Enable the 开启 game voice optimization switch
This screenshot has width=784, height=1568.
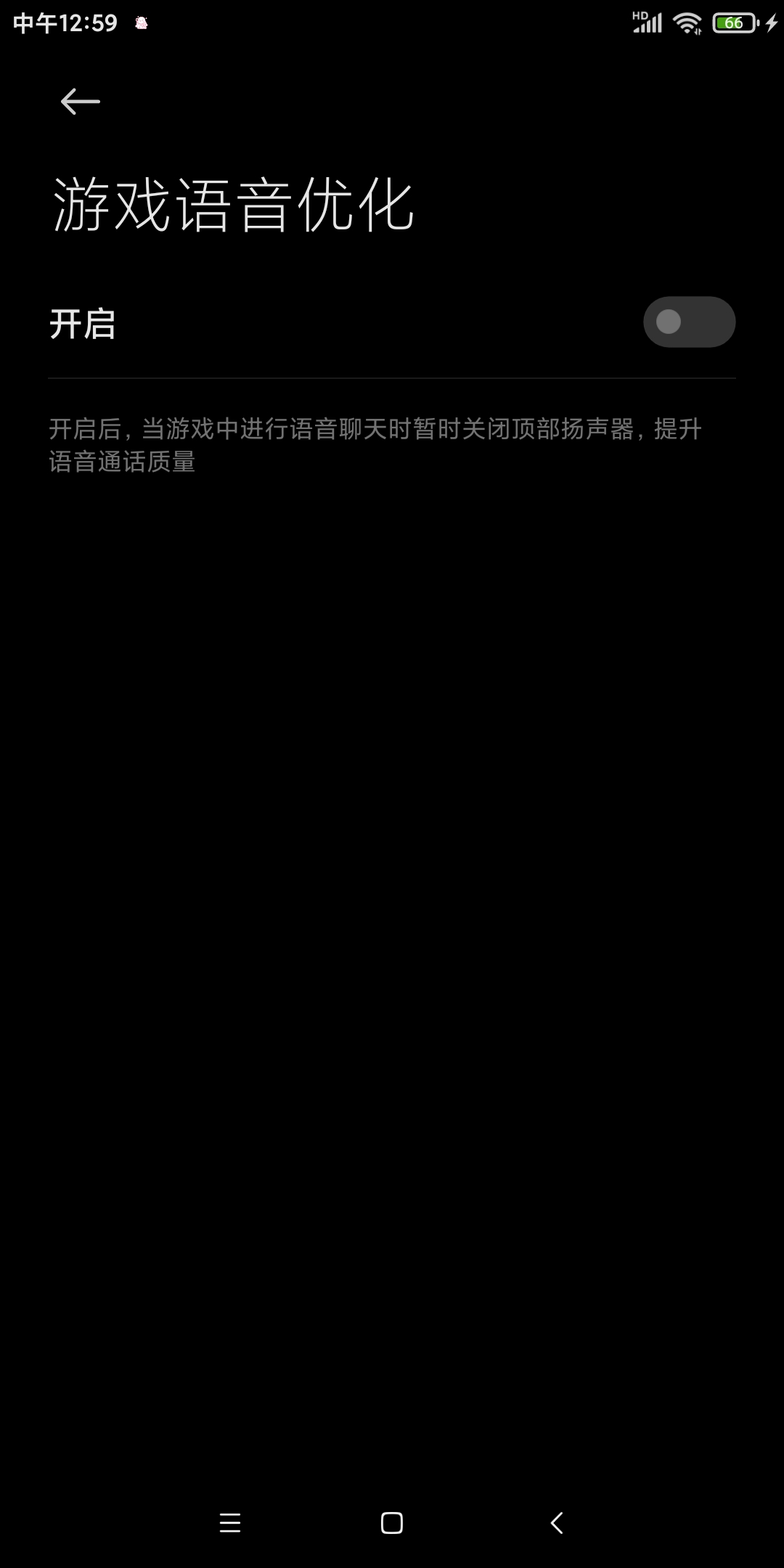tap(689, 322)
